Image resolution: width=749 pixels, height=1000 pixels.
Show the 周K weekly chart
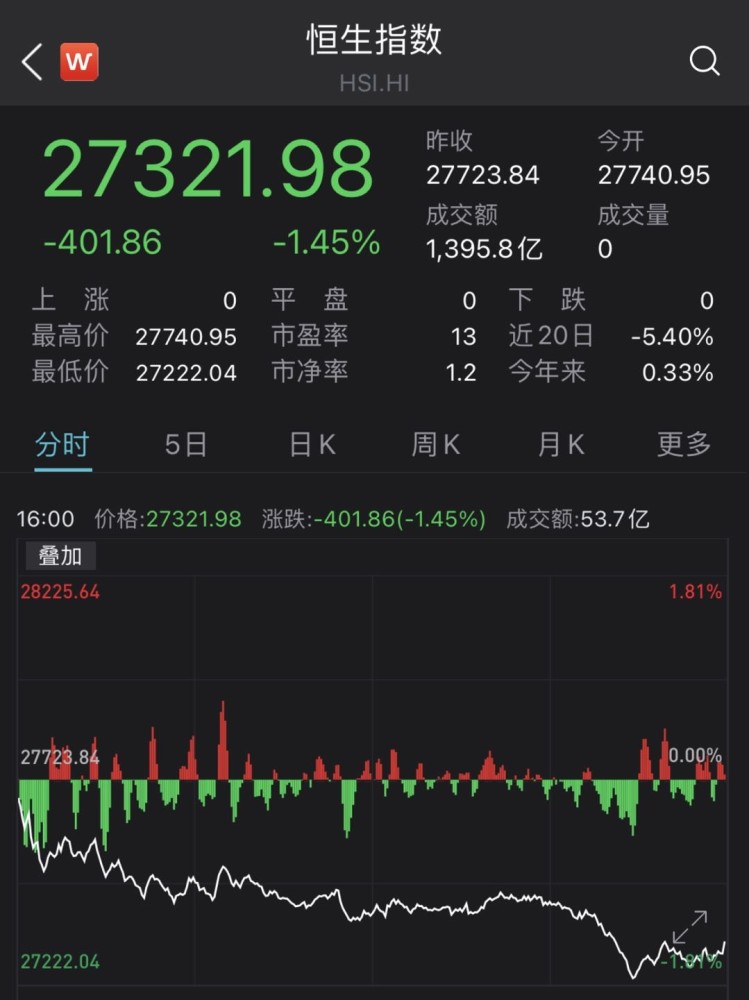coord(436,445)
